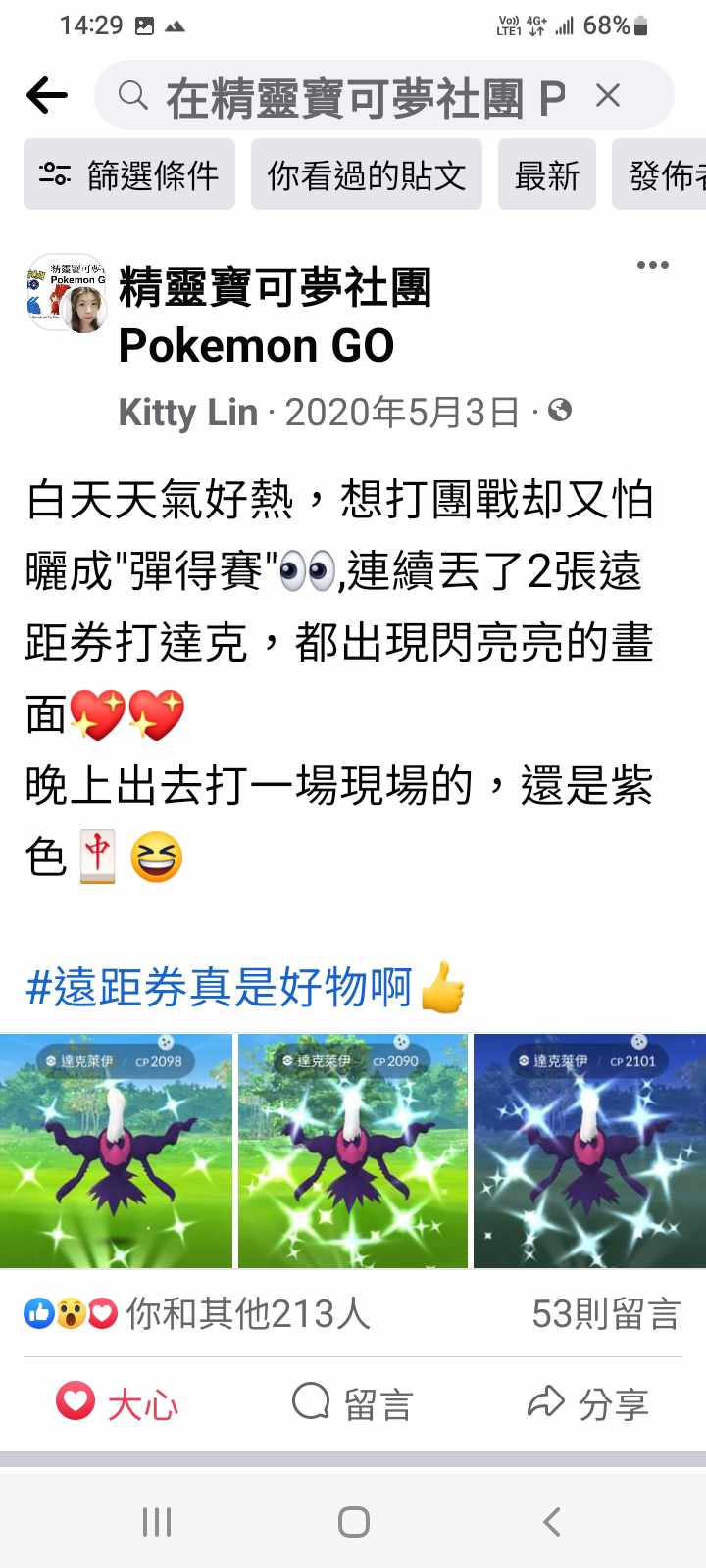Select the 你看過的貼文 filter chip

[x=367, y=175]
